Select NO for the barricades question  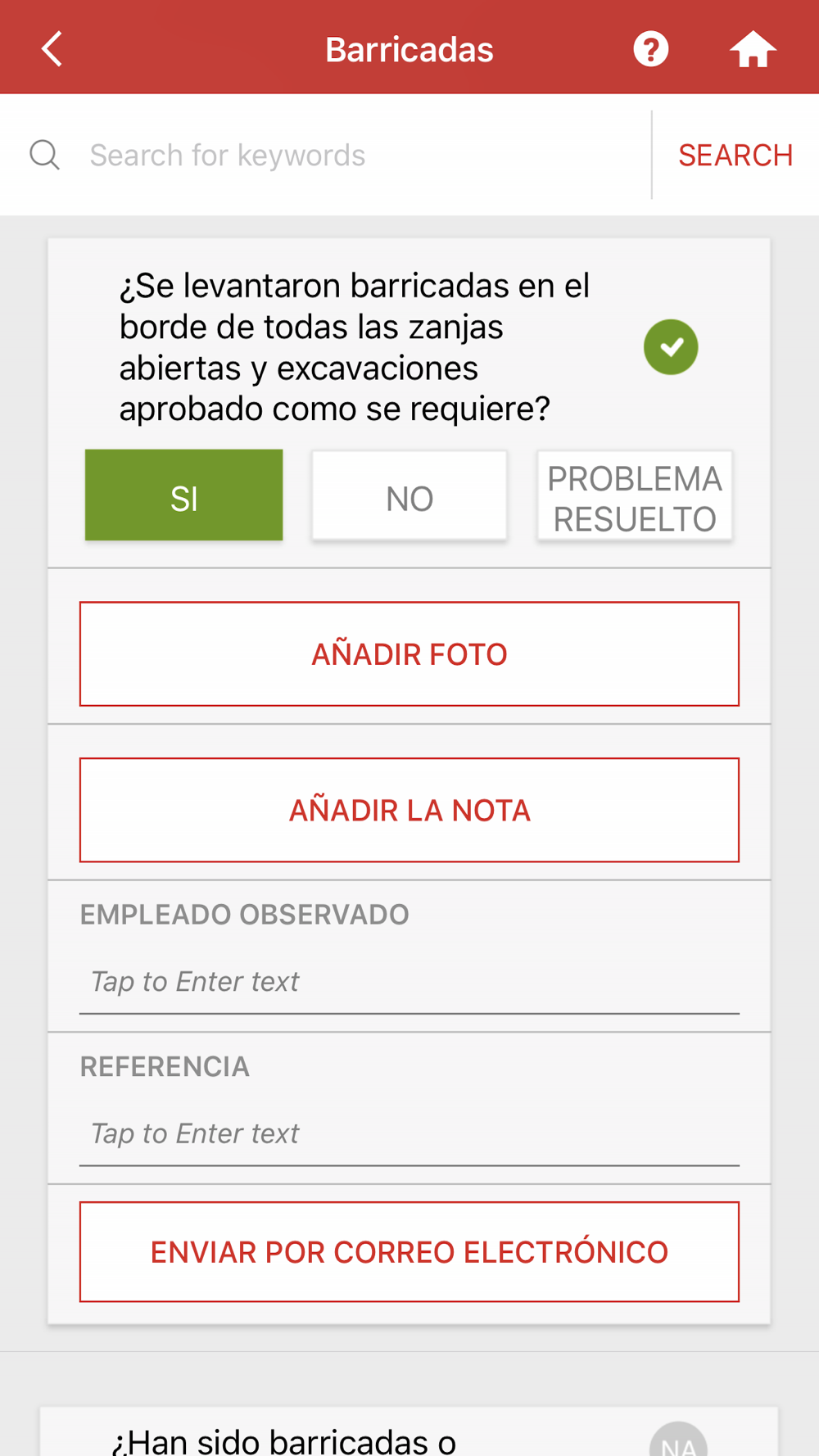click(x=409, y=495)
